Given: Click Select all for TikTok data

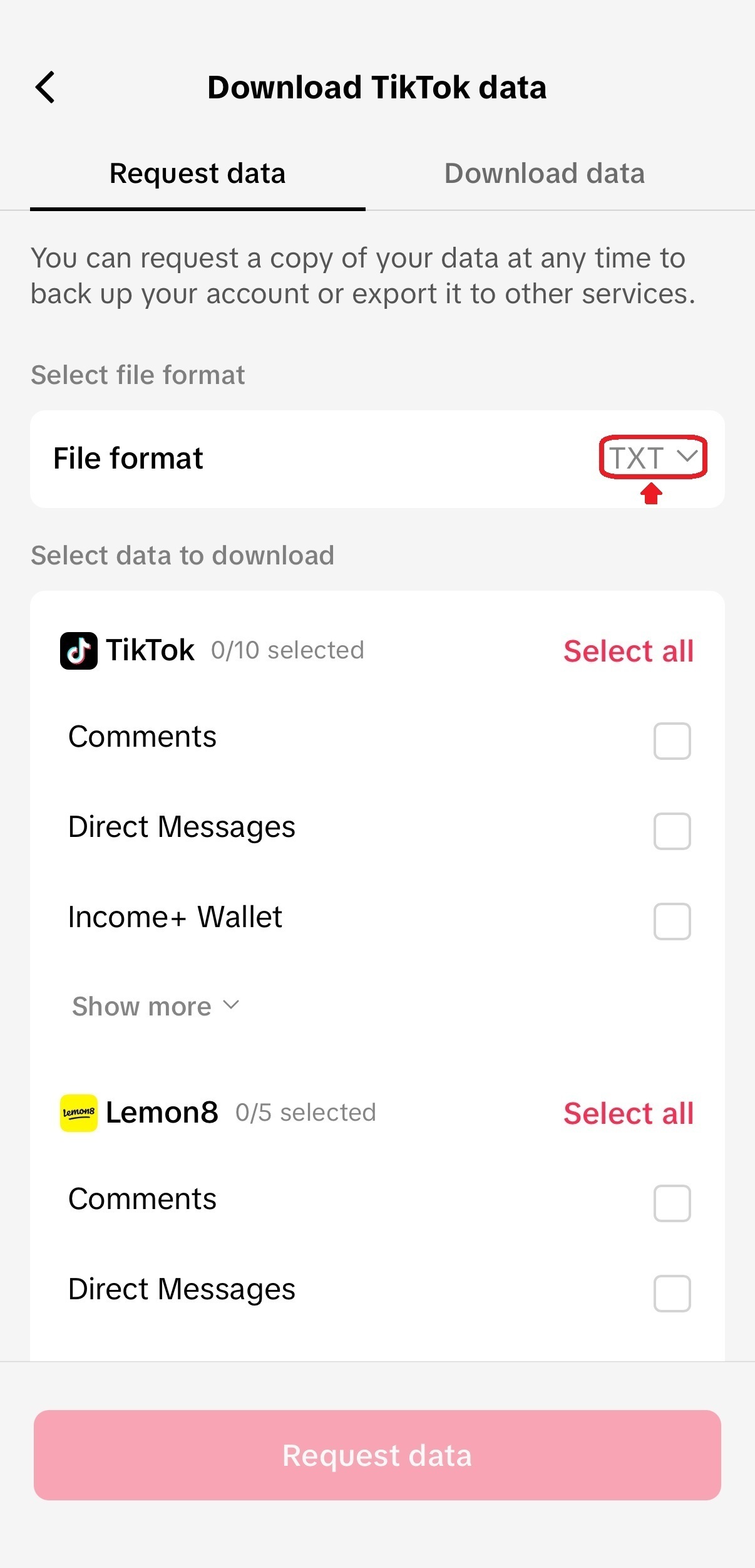Looking at the screenshot, I should (x=628, y=650).
